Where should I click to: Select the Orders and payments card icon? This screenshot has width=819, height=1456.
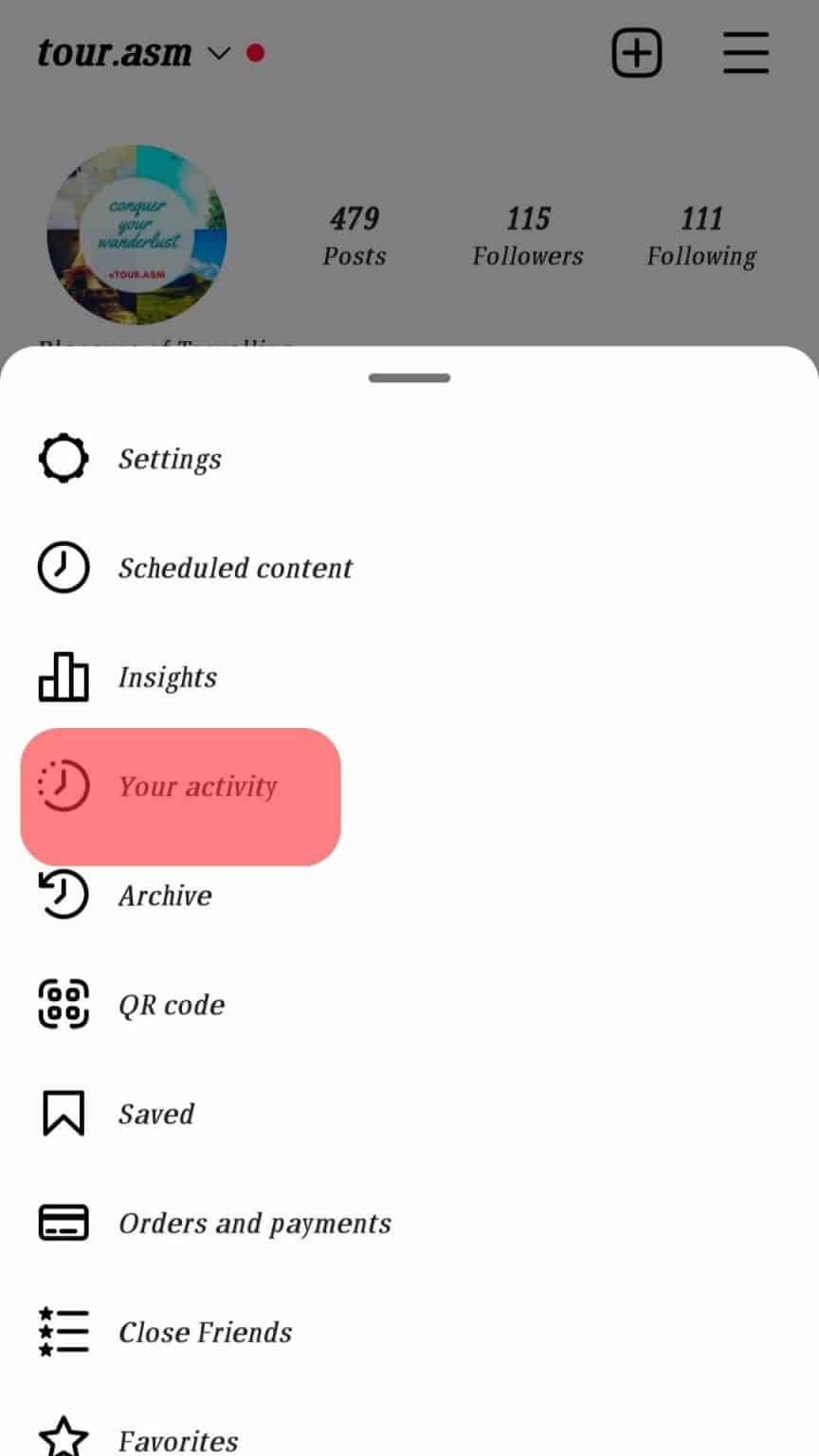click(63, 1222)
